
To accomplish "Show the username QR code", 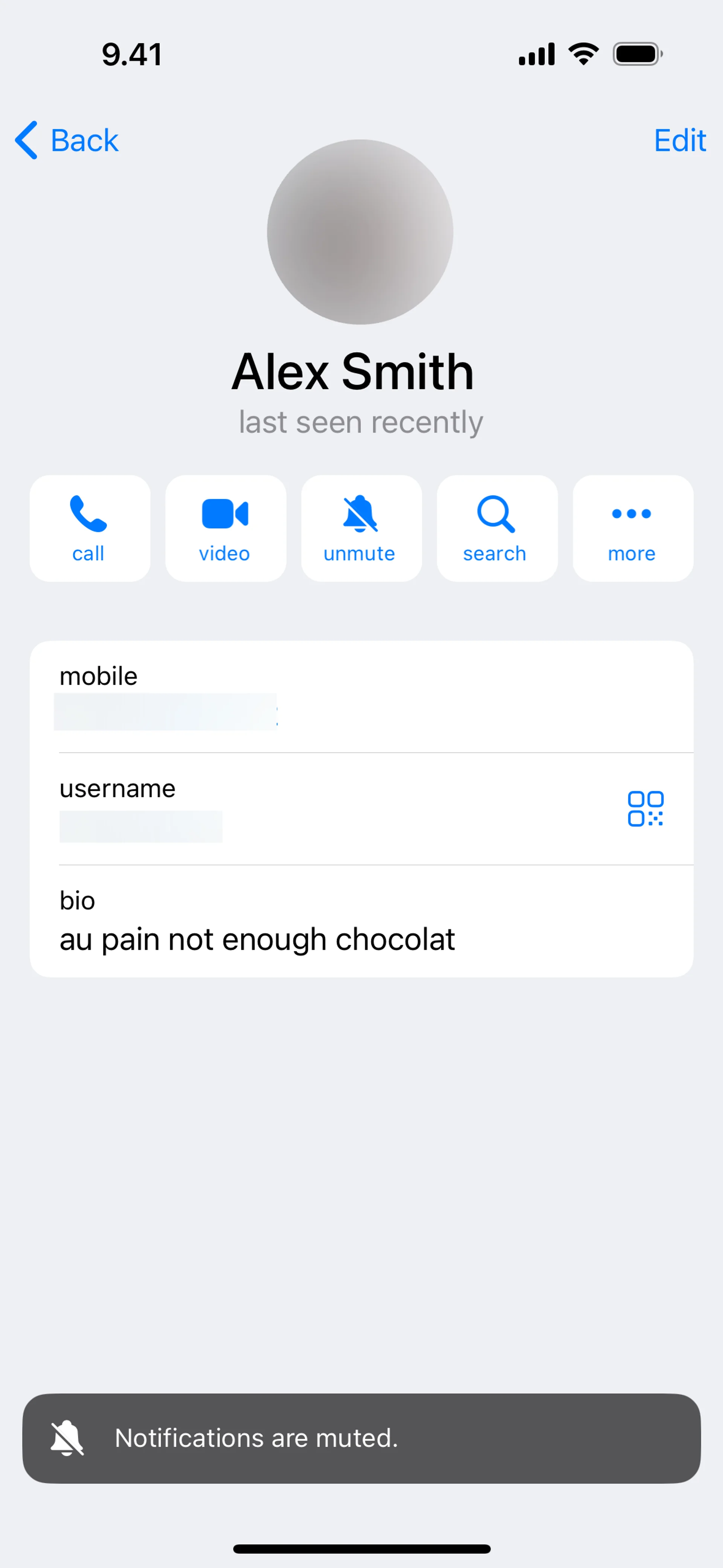I will [x=645, y=809].
